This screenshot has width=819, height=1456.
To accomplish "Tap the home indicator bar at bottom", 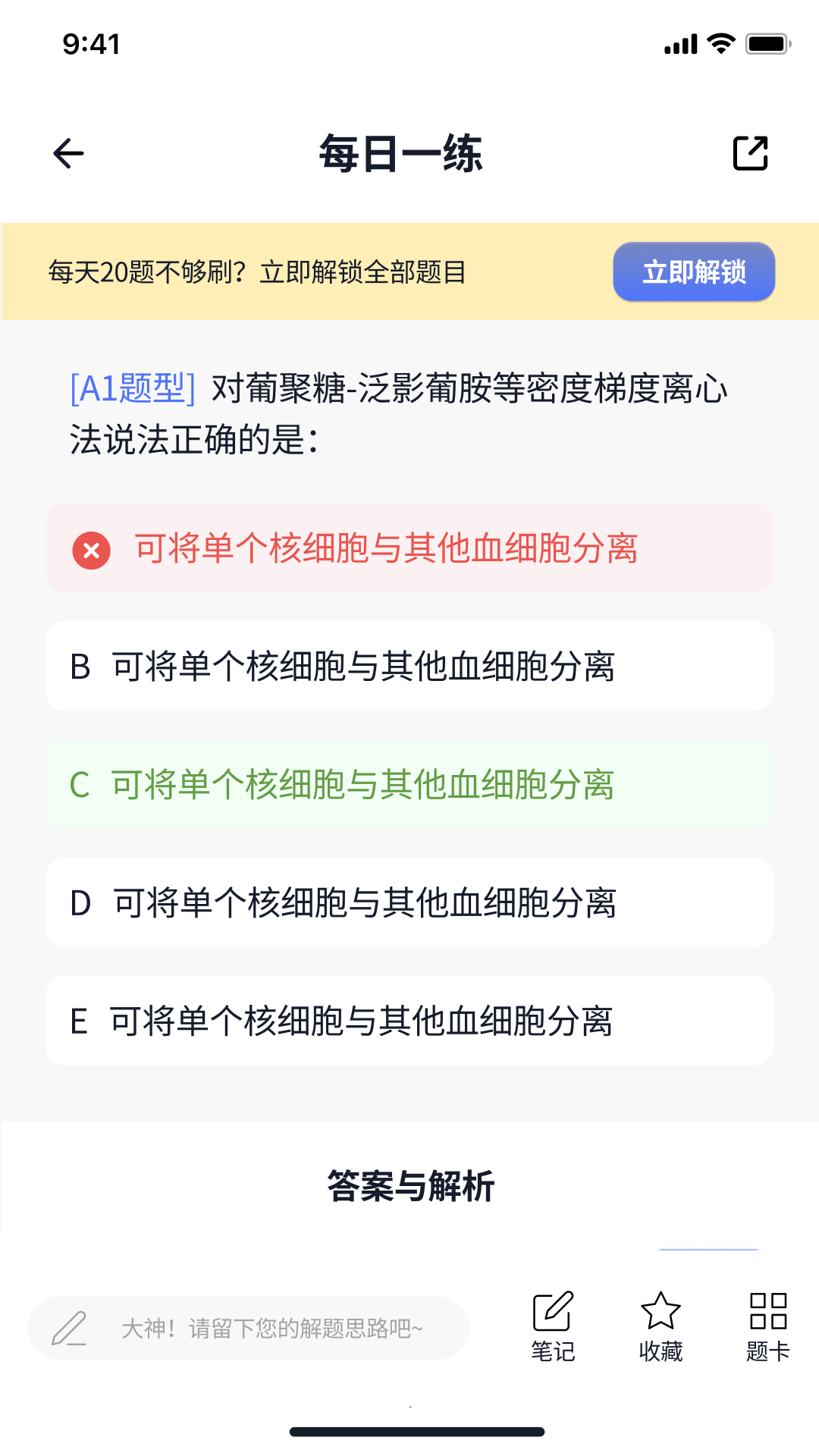I will pyautogui.click(x=409, y=1429).
